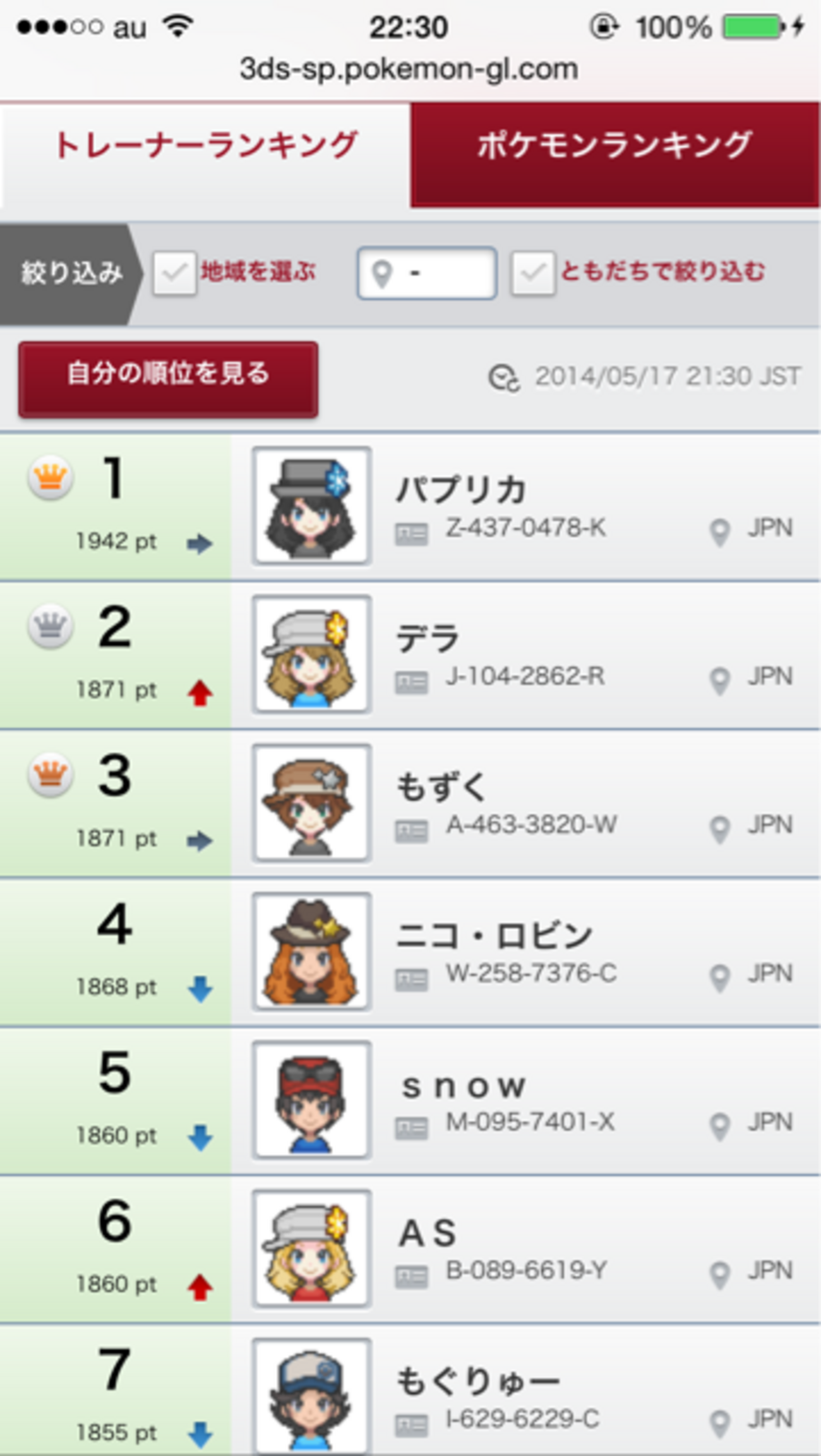Switch to the トレーナーランキング tab
821x1456 pixels.
pos(205,147)
